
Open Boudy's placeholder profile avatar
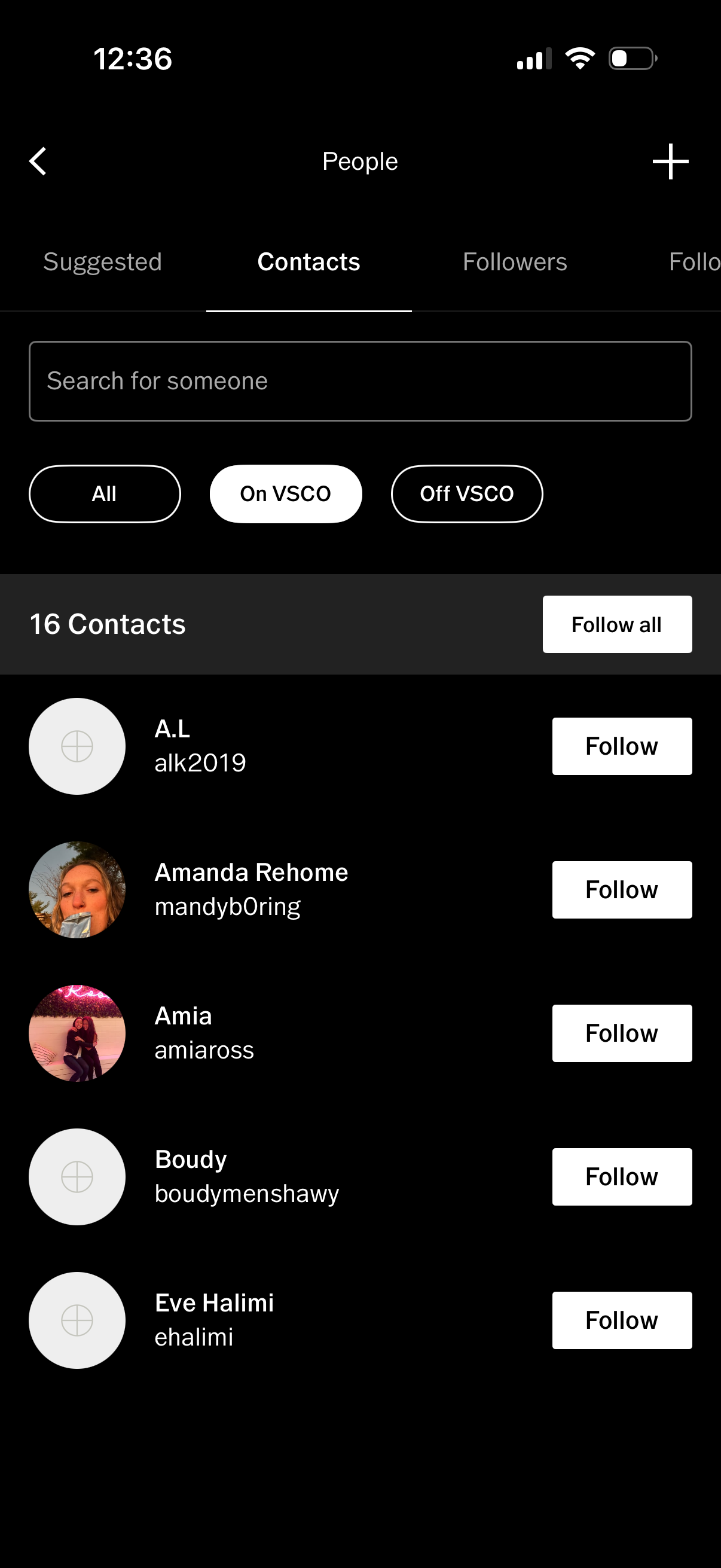(77, 1177)
